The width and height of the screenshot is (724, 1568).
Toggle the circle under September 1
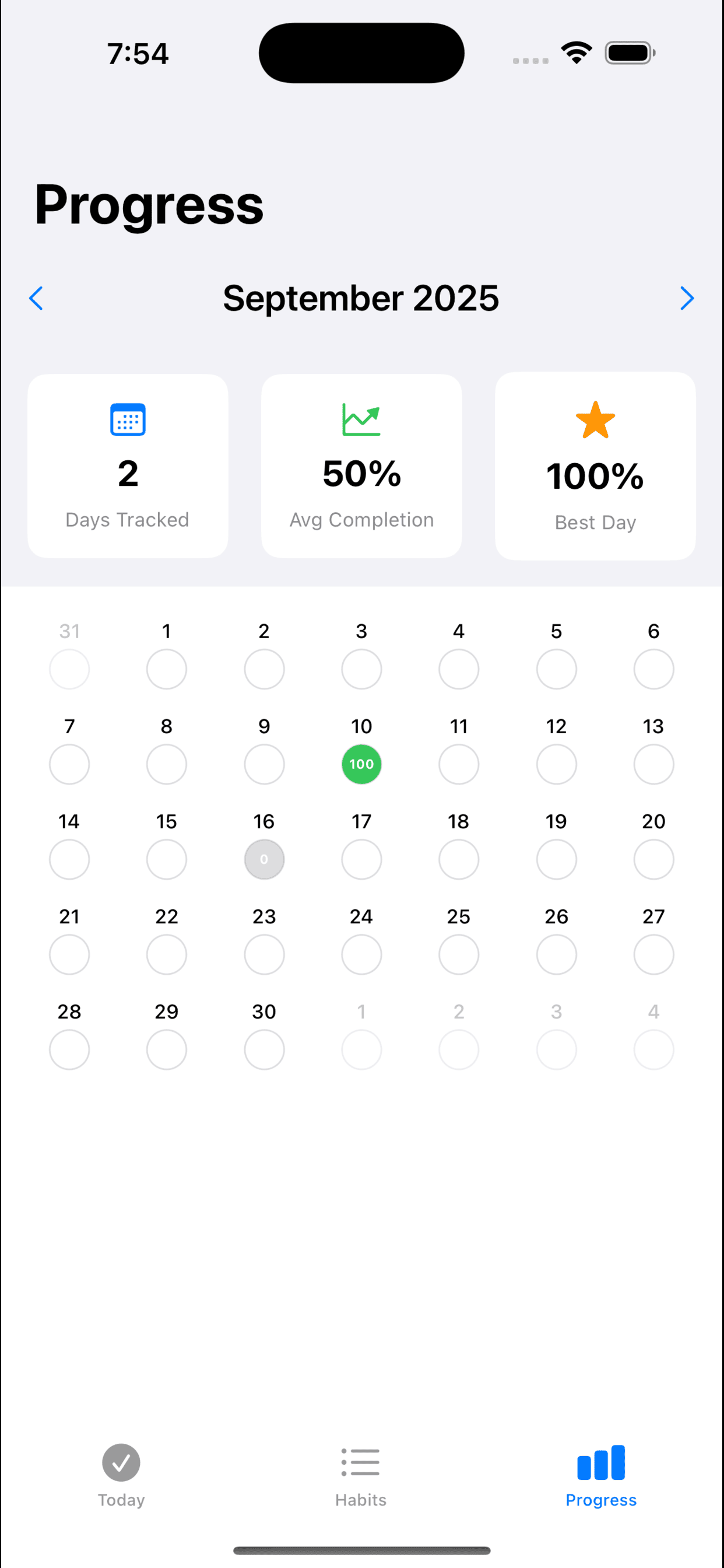click(x=166, y=669)
